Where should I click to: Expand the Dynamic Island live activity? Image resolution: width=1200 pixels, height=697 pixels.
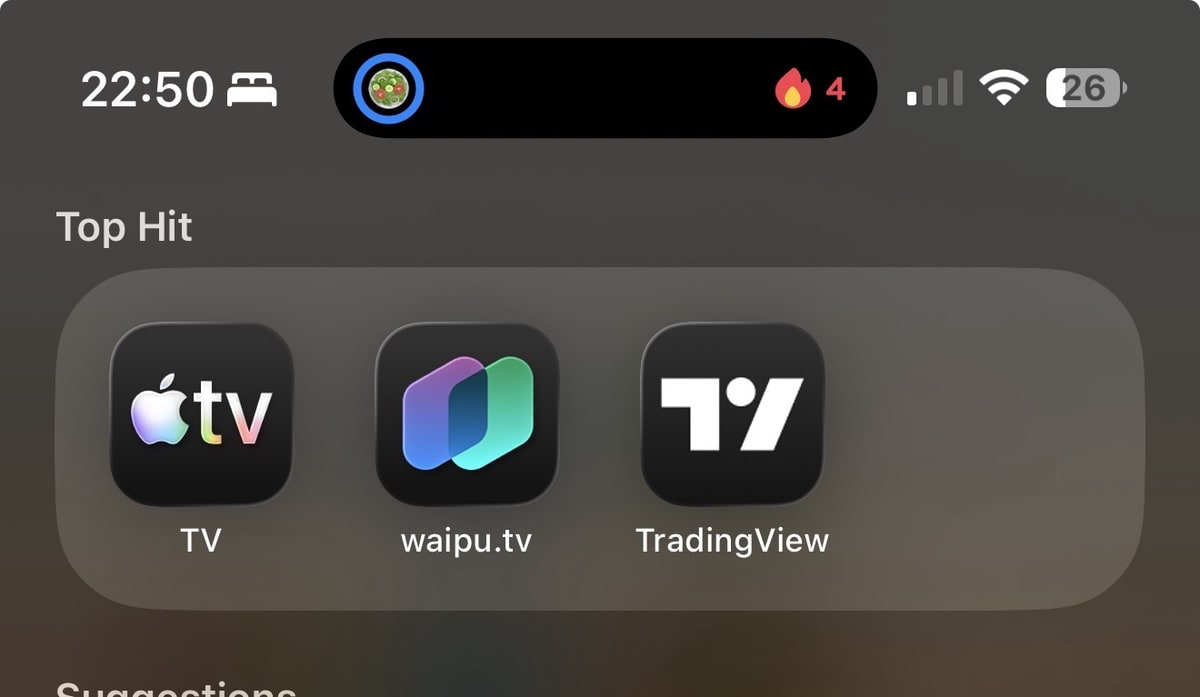604,89
